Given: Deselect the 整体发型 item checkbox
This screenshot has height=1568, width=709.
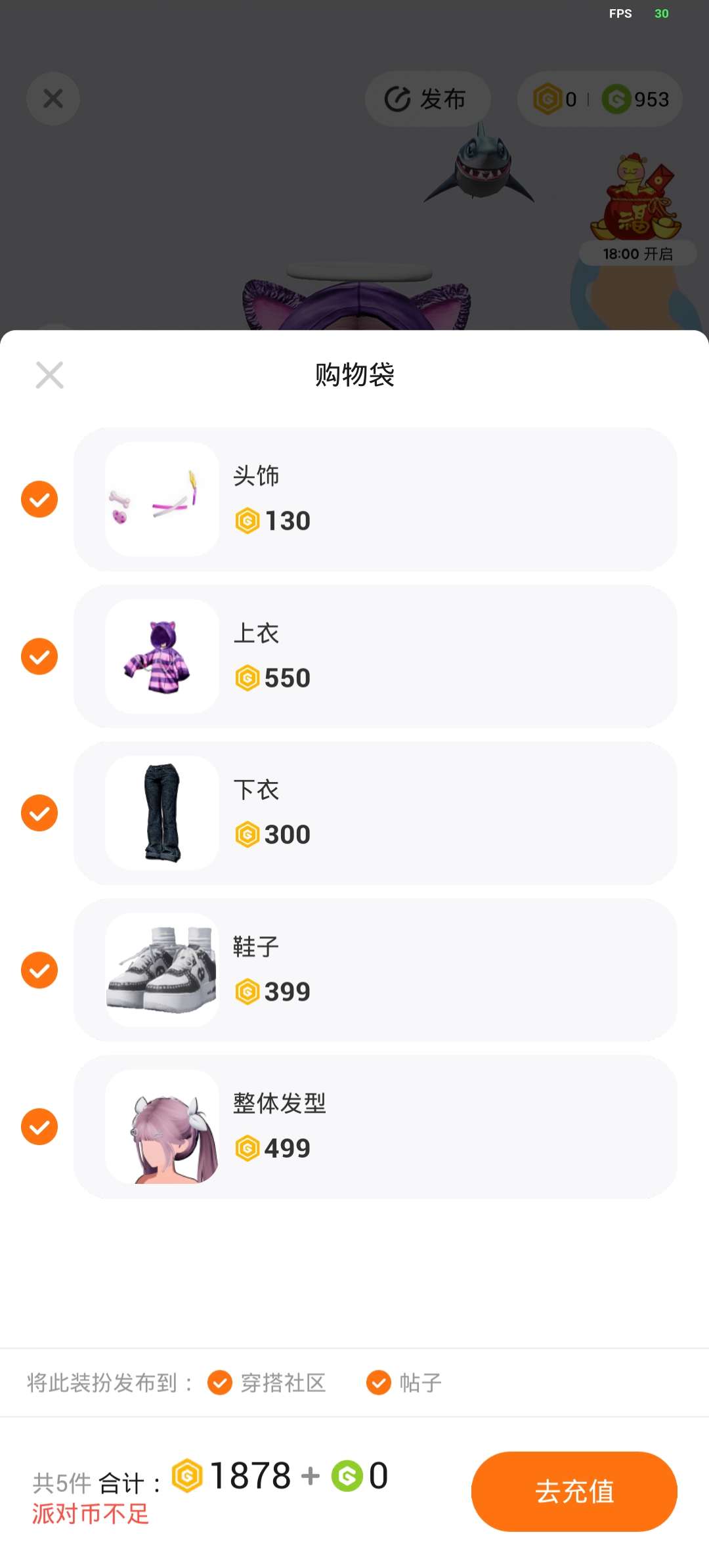Looking at the screenshot, I should 39,1127.
